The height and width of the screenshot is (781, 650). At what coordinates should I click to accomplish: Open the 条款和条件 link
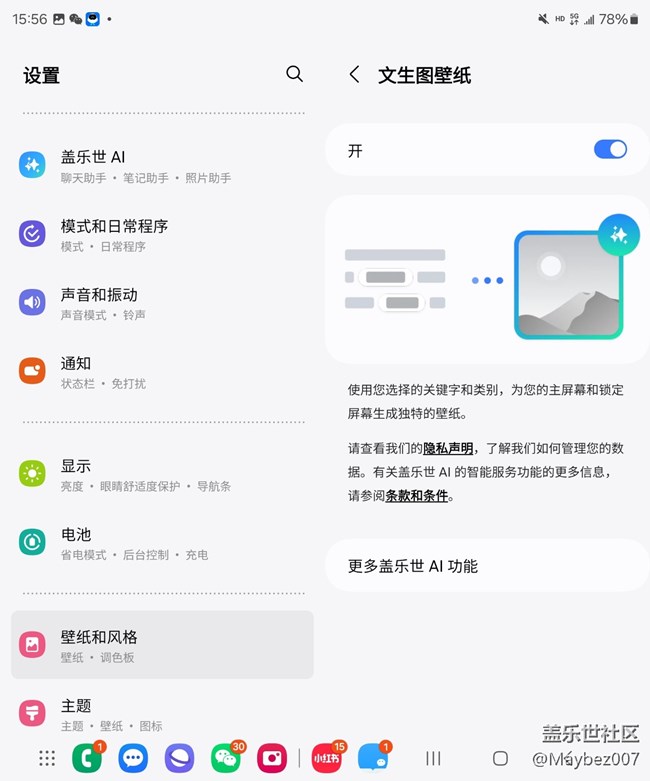click(416, 495)
